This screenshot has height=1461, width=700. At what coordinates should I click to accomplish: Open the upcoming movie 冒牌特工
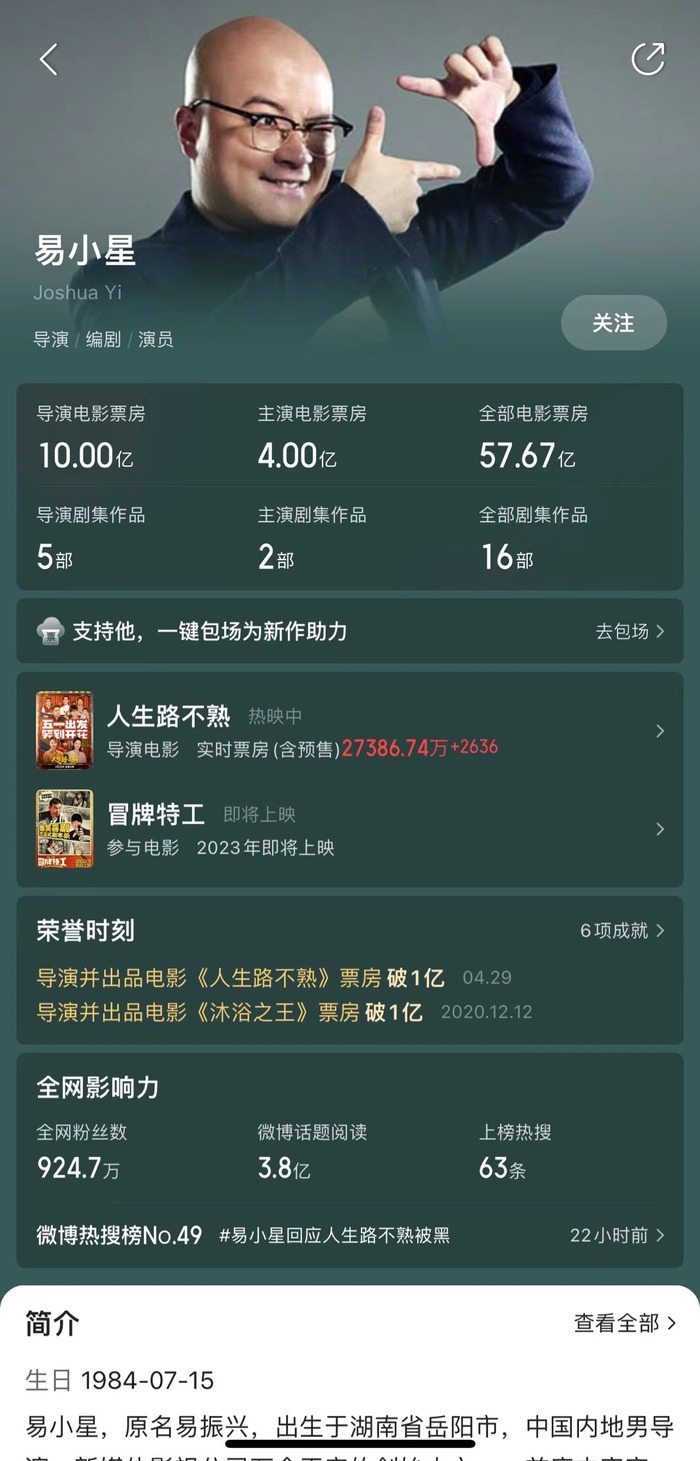[349, 829]
